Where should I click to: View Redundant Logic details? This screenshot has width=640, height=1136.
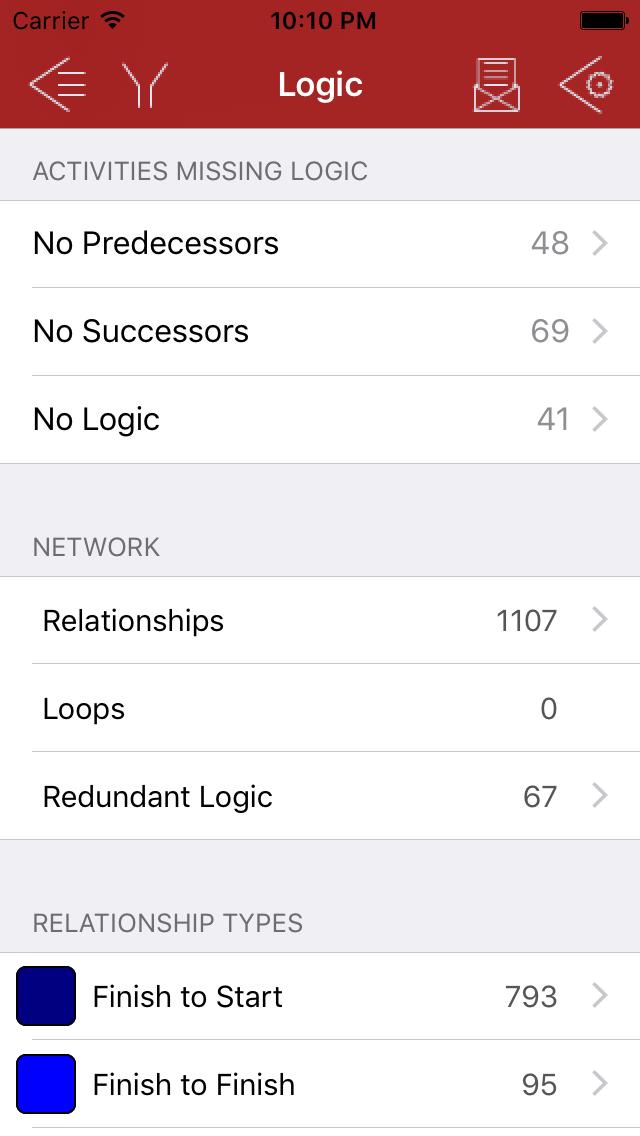click(320, 797)
